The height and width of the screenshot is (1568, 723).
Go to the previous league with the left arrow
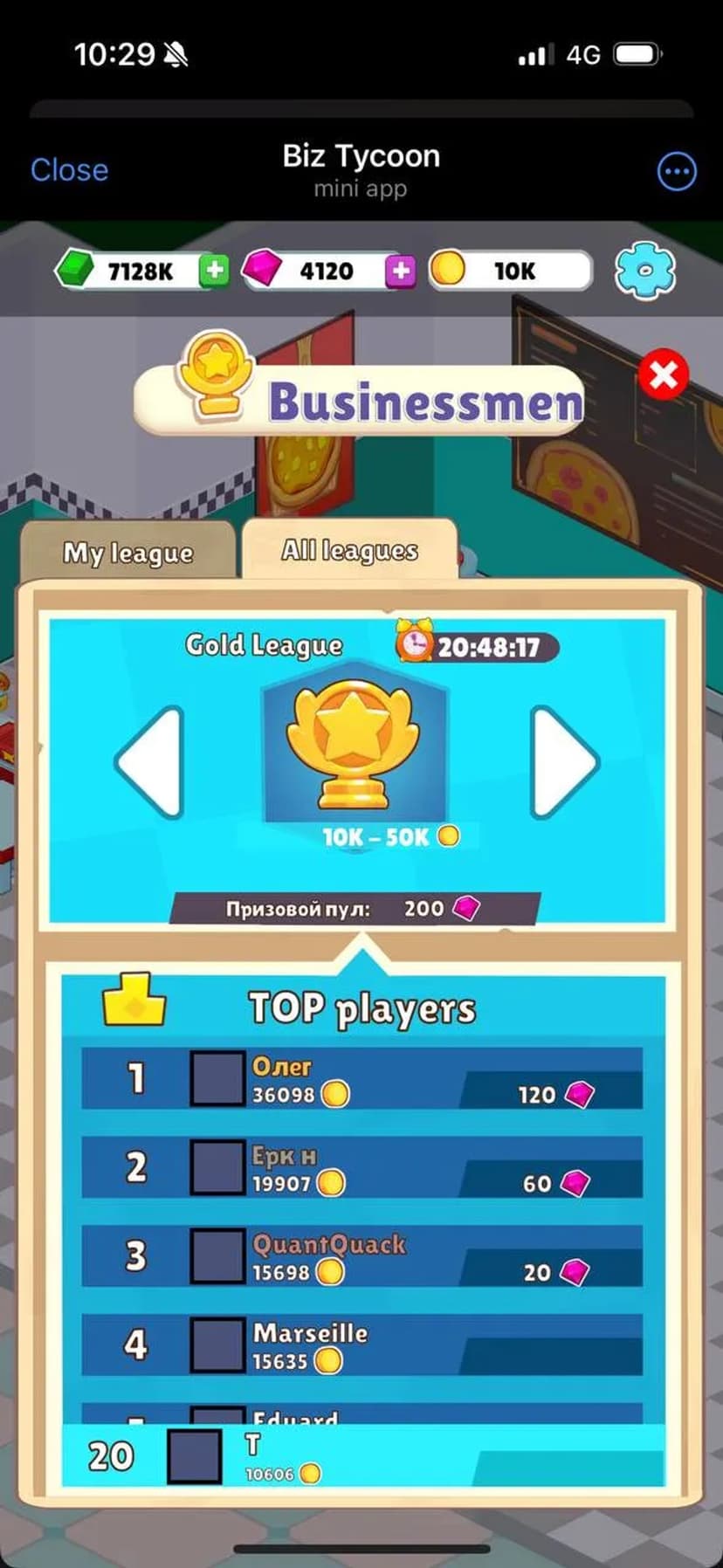pyautogui.click(x=151, y=762)
